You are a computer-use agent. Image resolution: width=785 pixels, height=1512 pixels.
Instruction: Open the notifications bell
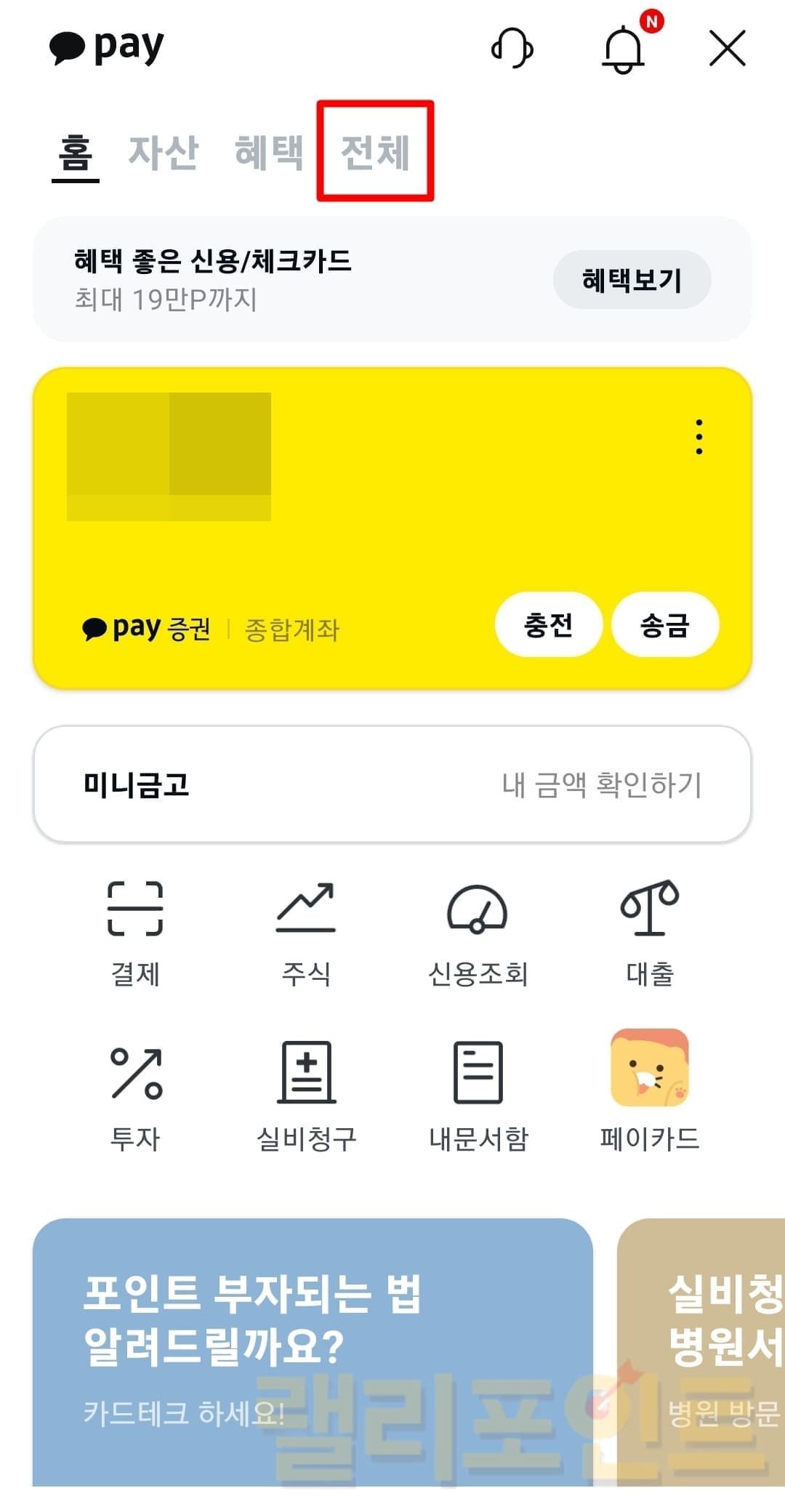(624, 49)
